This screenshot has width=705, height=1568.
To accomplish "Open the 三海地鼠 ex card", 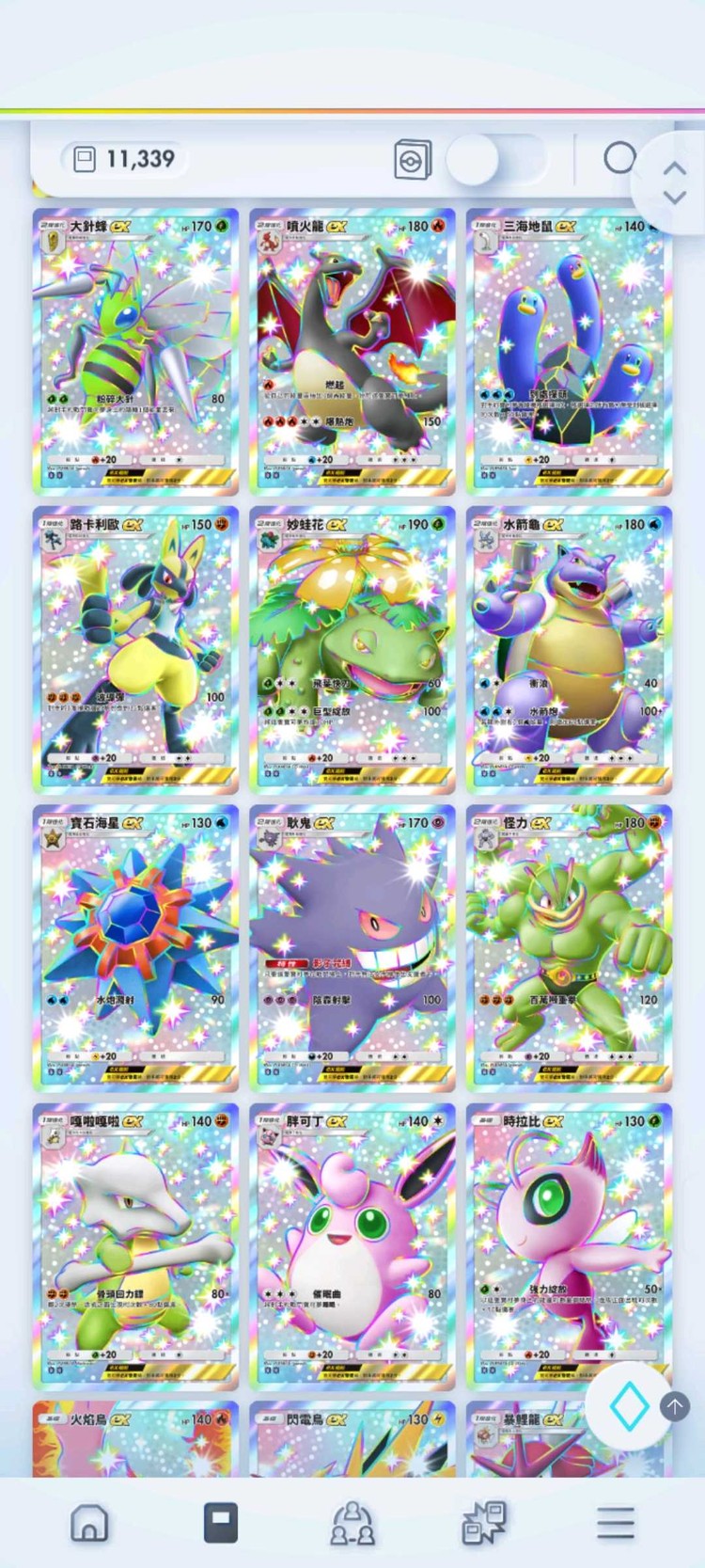I will click(x=569, y=352).
